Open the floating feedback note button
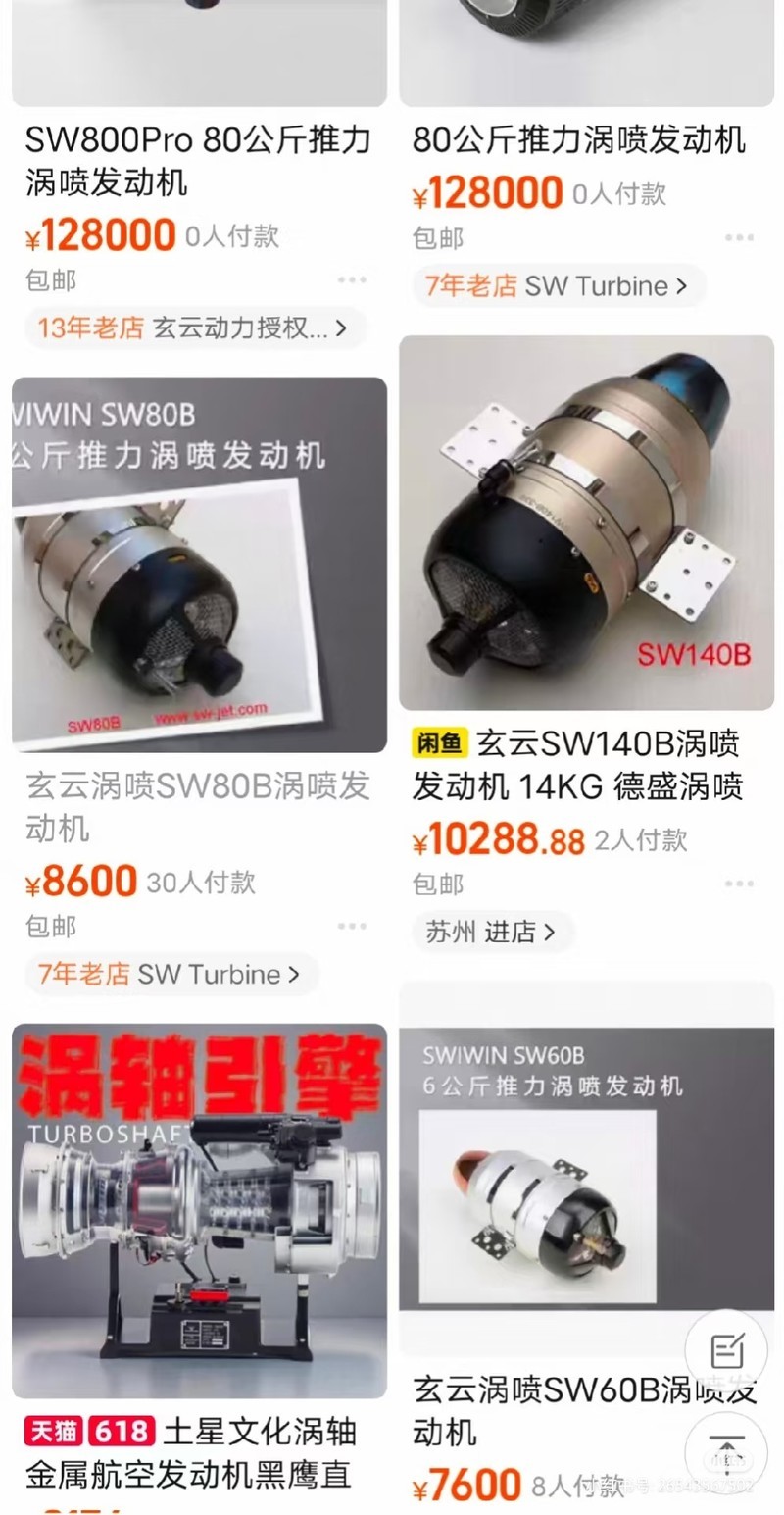The image size is (784, 1515). pyautogui.click(x=726, y=1352)
